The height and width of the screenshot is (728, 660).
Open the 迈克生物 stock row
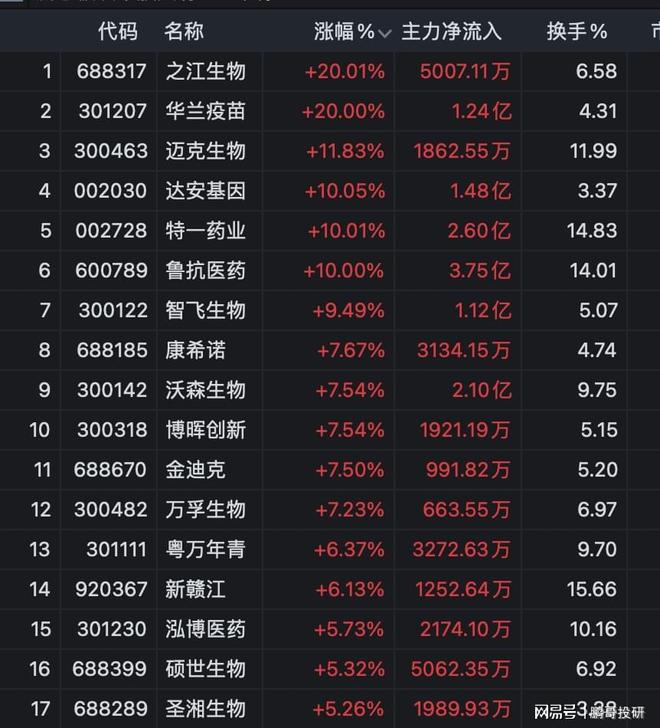click(205, 151)
